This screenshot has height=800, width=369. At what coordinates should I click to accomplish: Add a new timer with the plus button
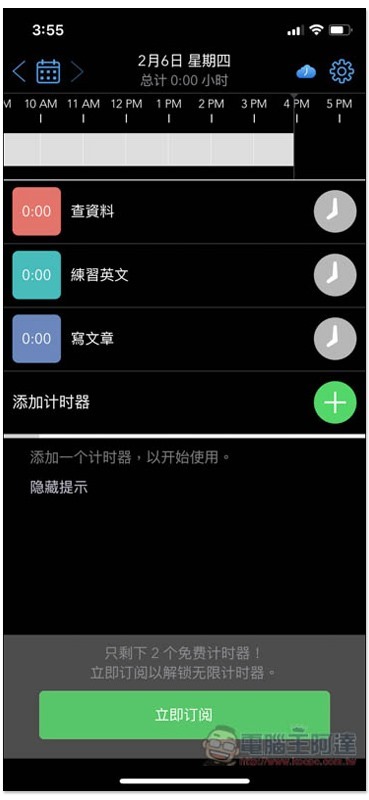[x=335, y=403]
